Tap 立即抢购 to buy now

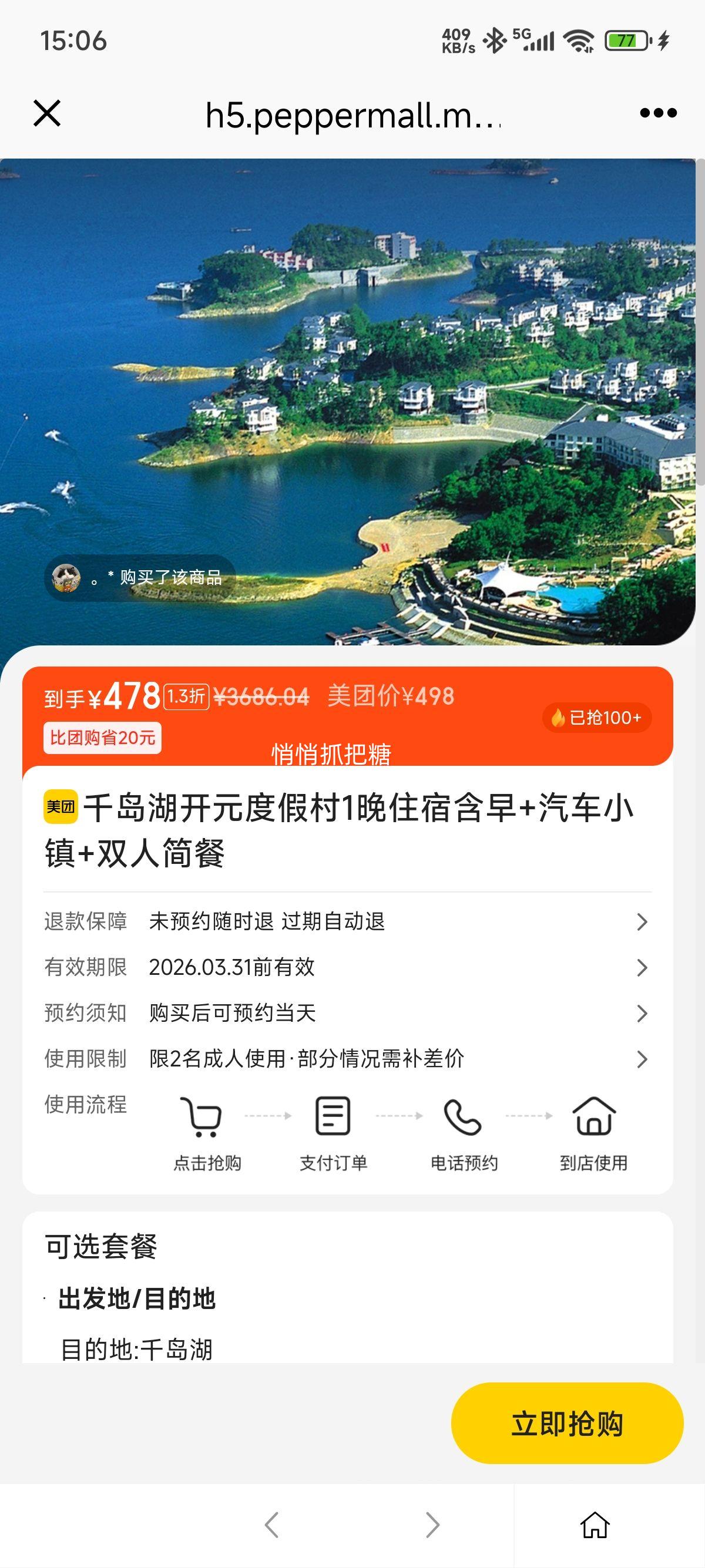point(567,1423)
